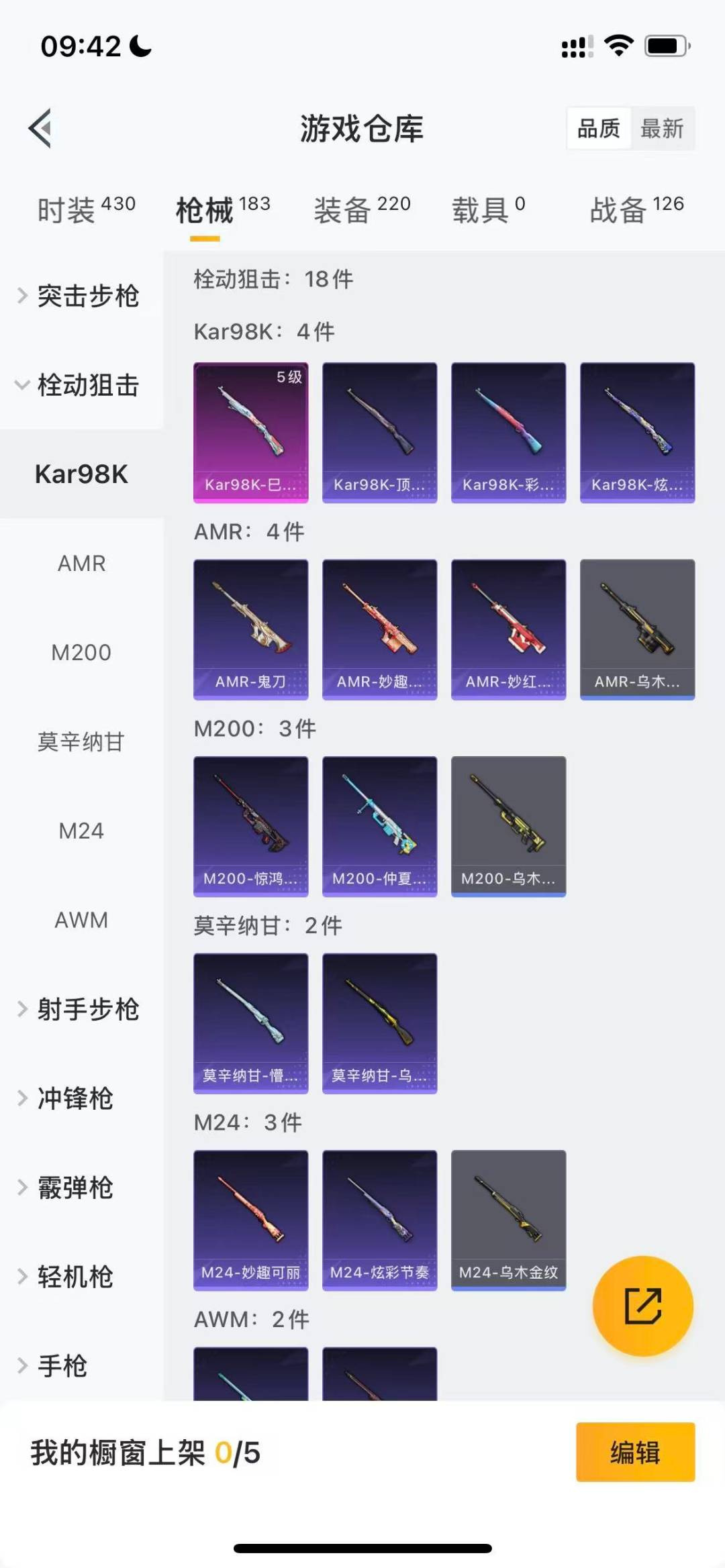The width and height of the screenshot is (725, 1568).
Task: Expand the 冲锋枪 category
Action: coord(74,1098)
